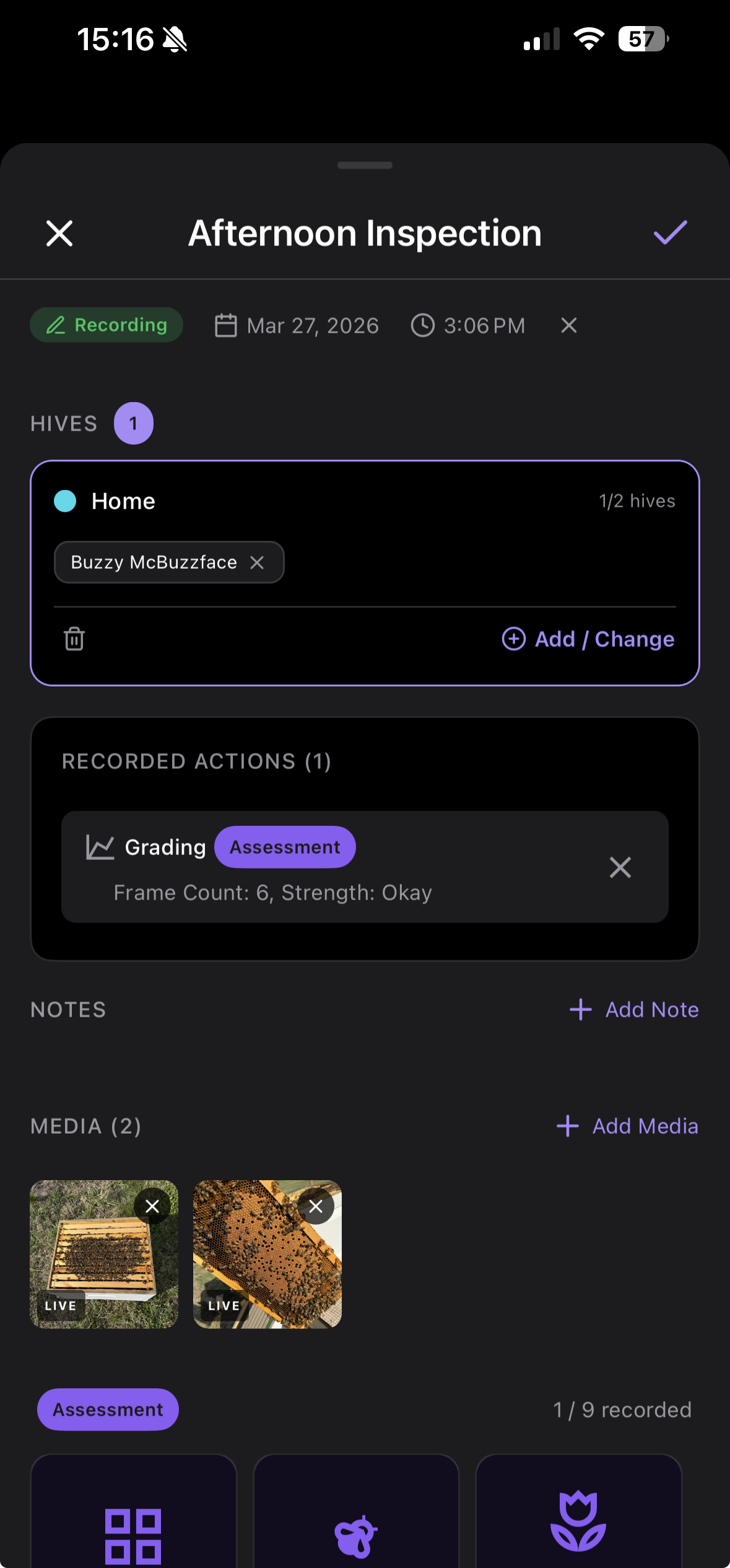Dismiss the Grading recorded action
The height and width of the screenshot is (1568, 730).
click(620, 867)
